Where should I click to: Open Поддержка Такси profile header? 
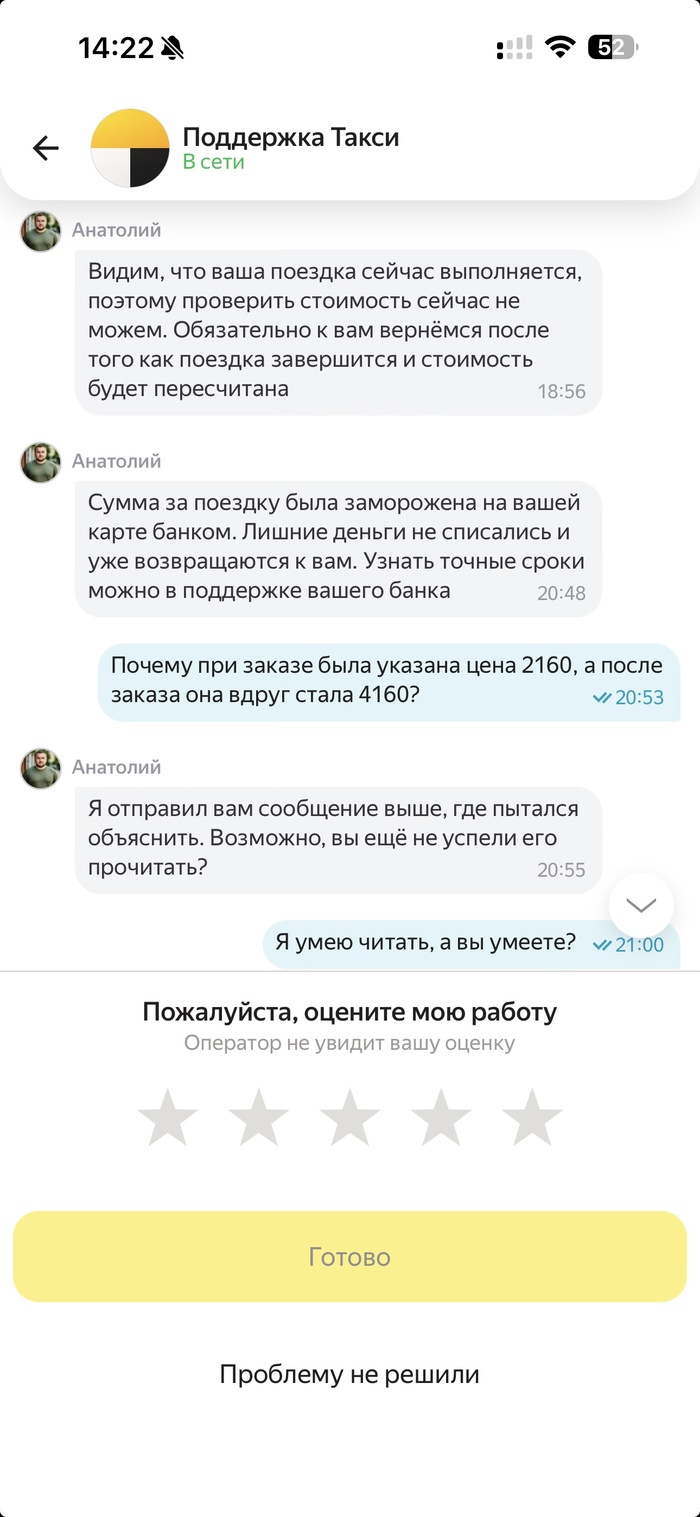pos(290,148)
